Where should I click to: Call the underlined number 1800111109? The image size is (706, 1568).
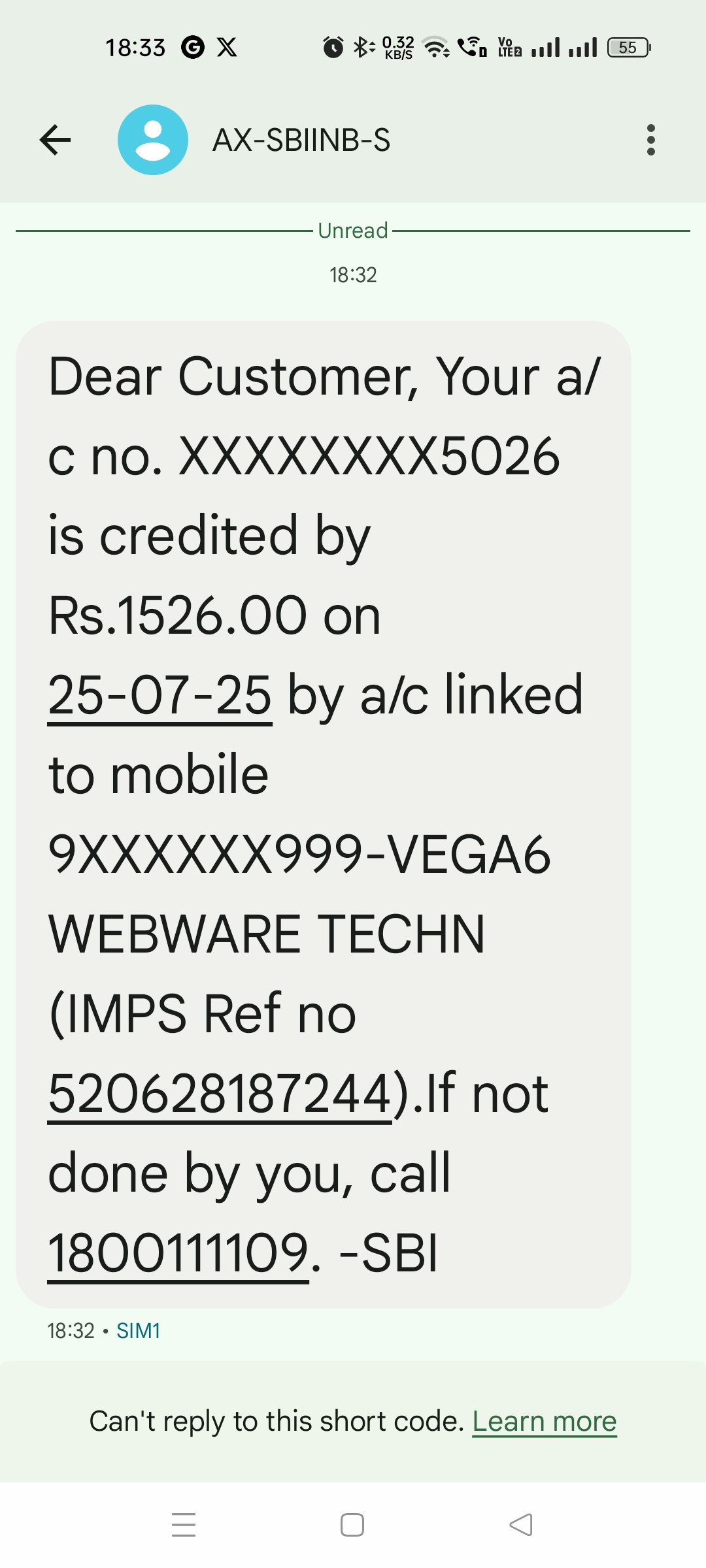(178, 1253)
